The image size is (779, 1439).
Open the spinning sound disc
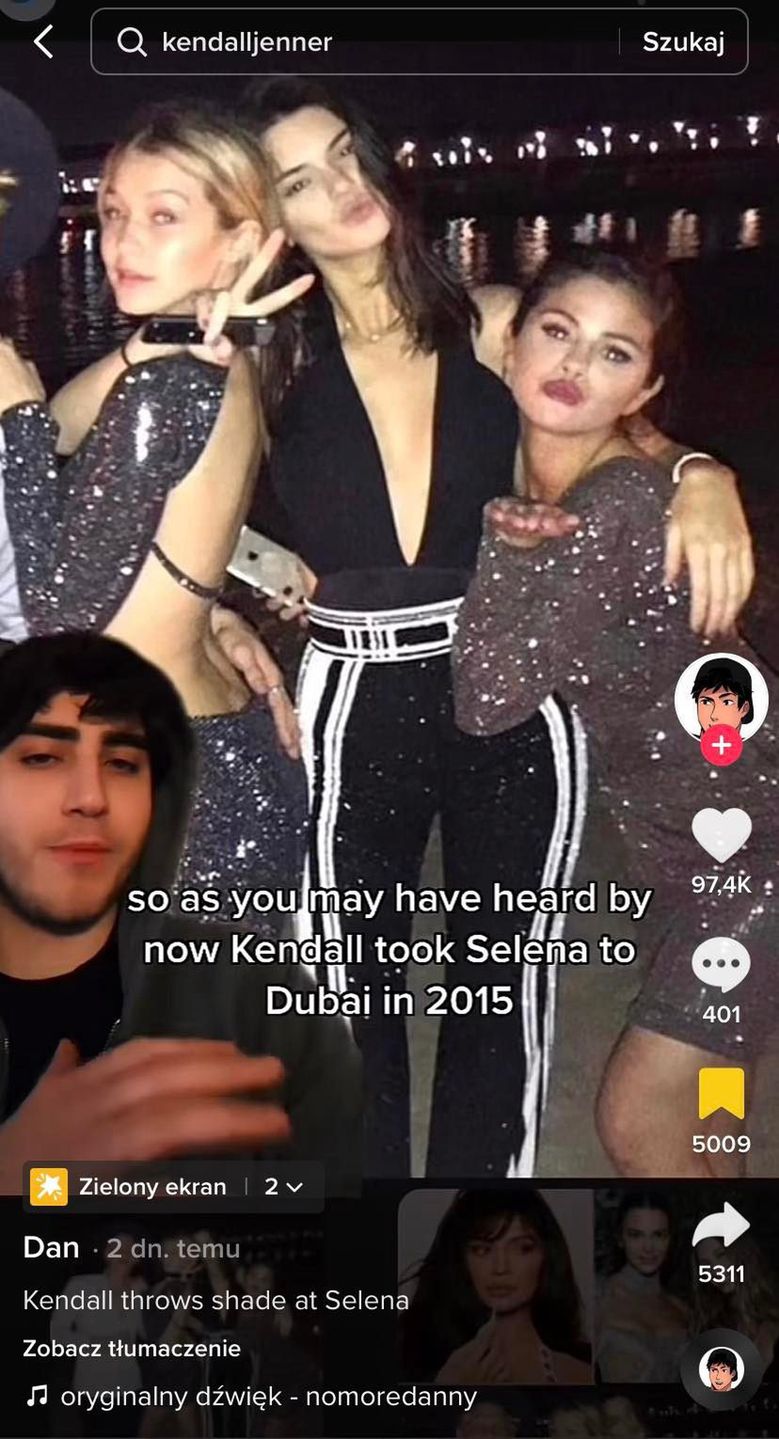[721, 1369]
